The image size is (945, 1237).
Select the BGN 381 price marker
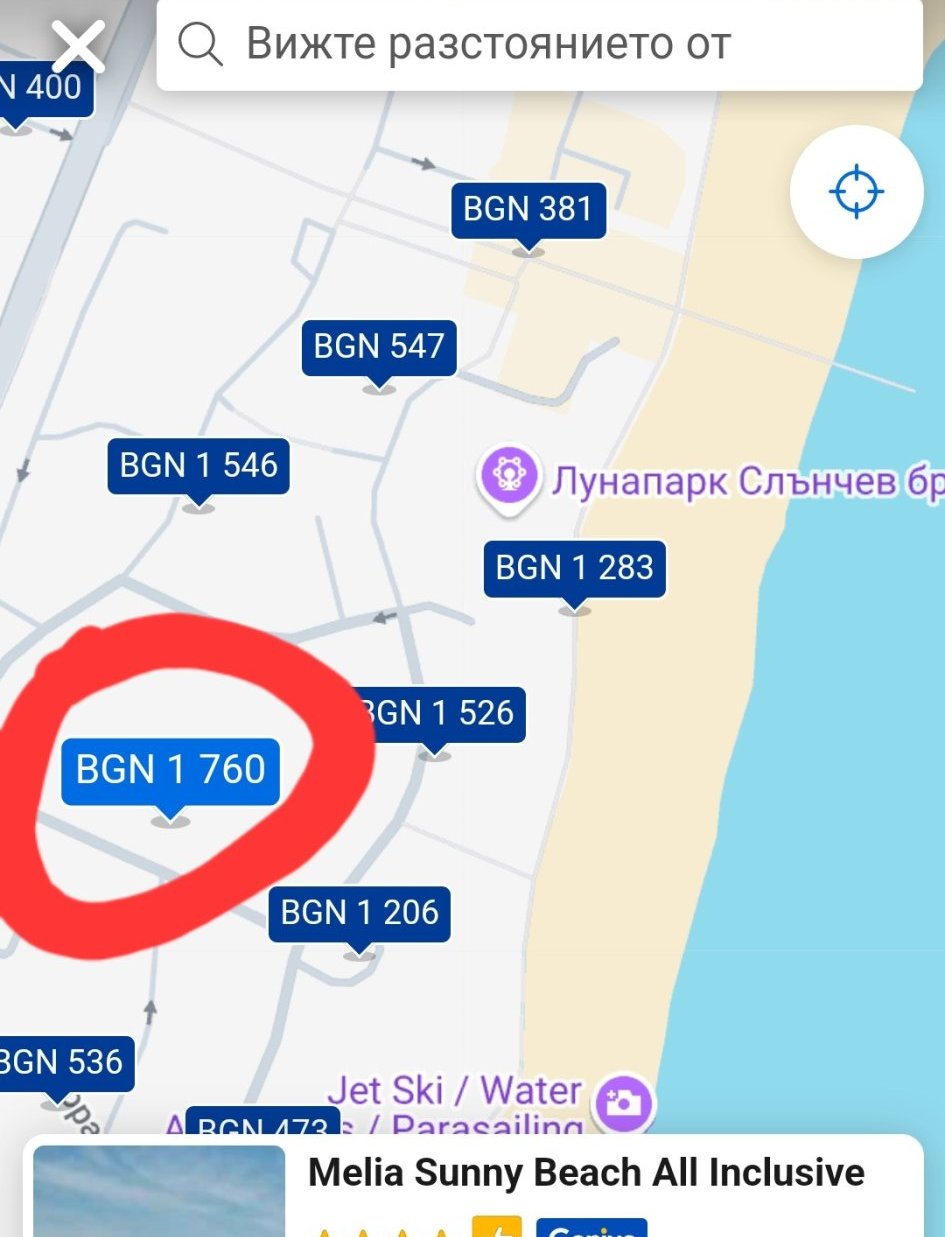coord(528,209)
